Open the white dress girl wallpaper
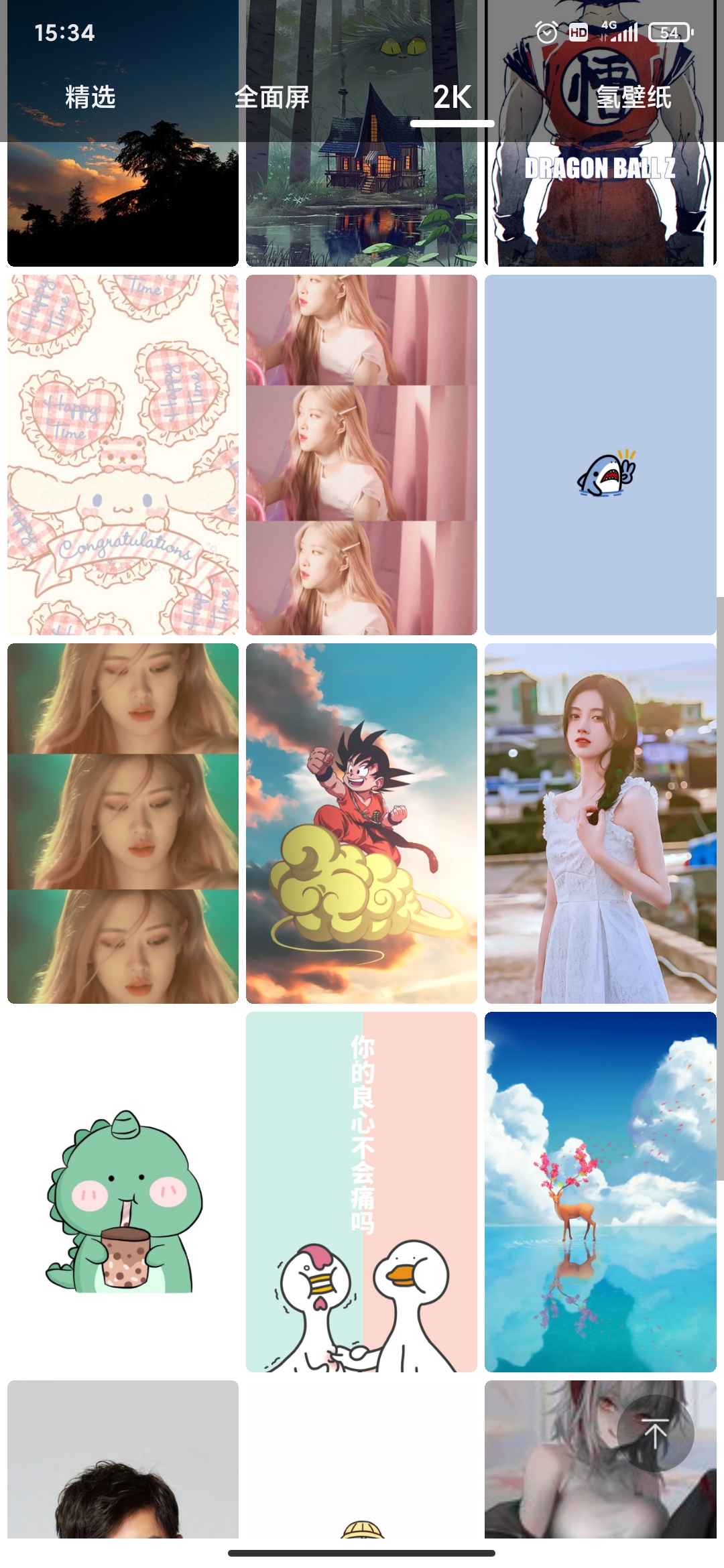The width and height of the screenshot is (724, 1568). click(x=600, y=823)
